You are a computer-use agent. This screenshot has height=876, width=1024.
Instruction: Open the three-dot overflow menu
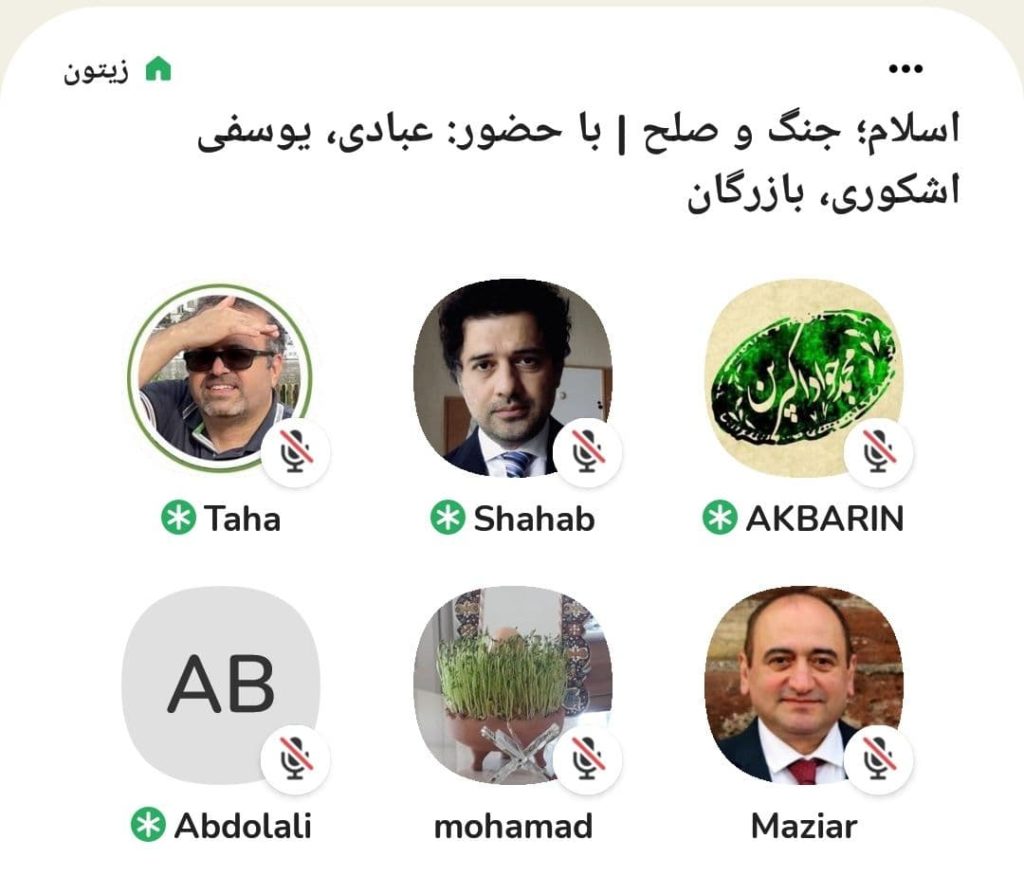905,69
